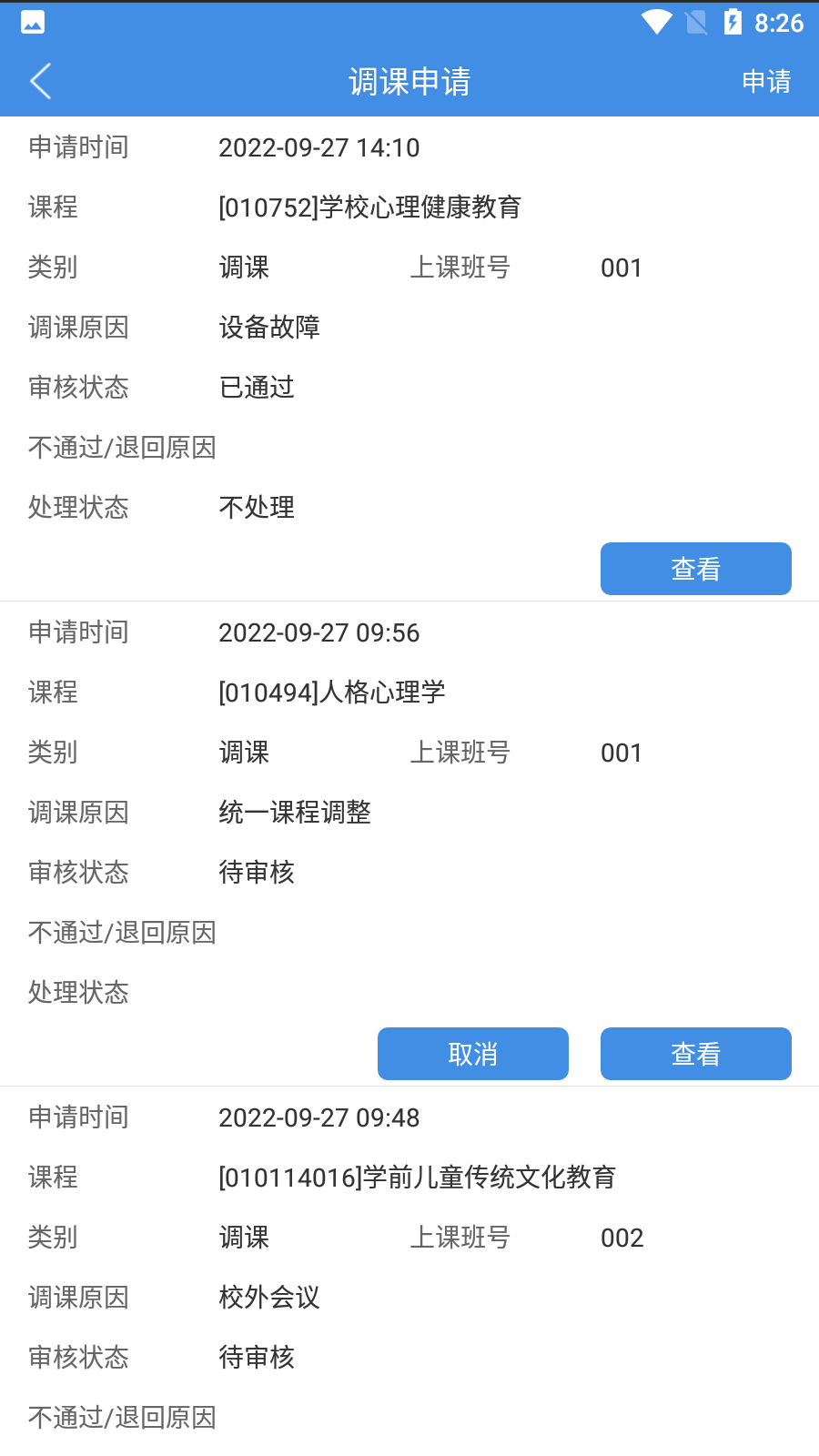Tap the blue navigation bar title 调课申请
Screen dimensions: 819x1456
409,81
